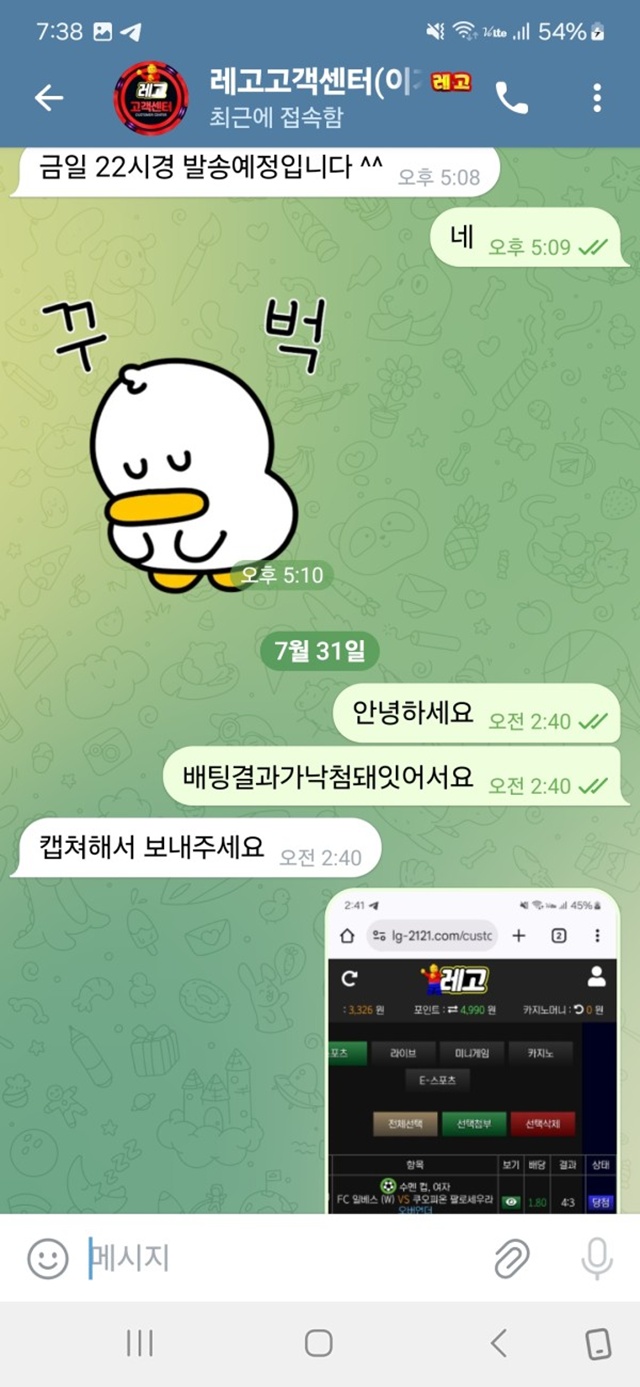The image size is (640, 1387).
Task: Open 레고고객센터 profile from header
Action: 300,97
